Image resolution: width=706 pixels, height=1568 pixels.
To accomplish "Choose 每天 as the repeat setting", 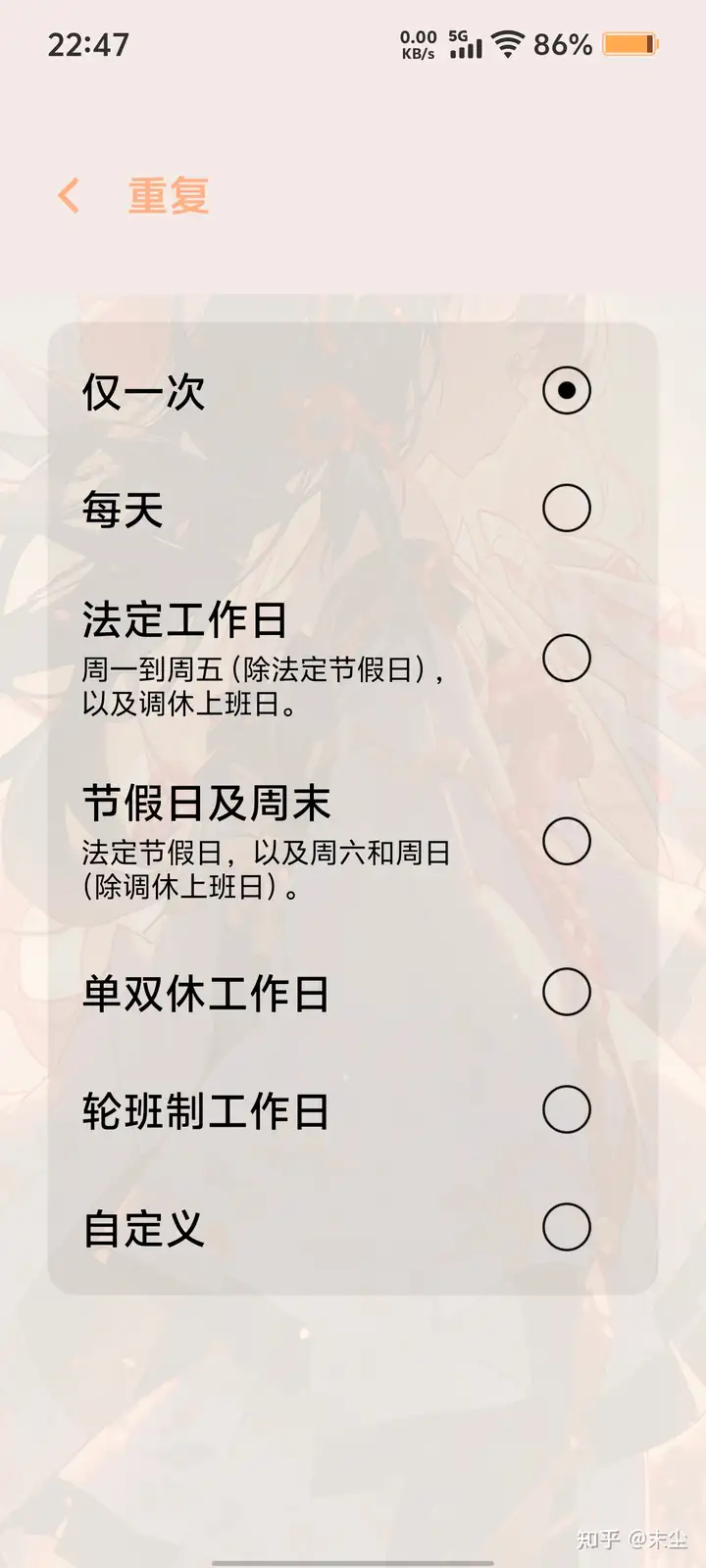I will tap(352, 509).
